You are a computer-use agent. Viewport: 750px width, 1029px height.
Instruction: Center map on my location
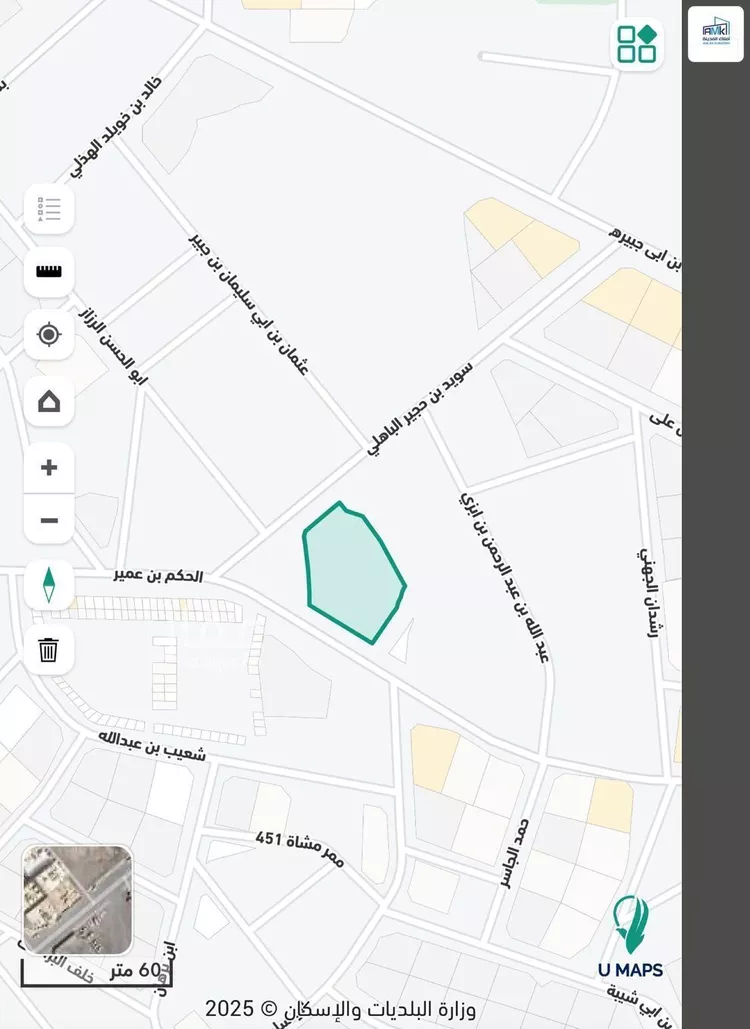click(48, 334)
